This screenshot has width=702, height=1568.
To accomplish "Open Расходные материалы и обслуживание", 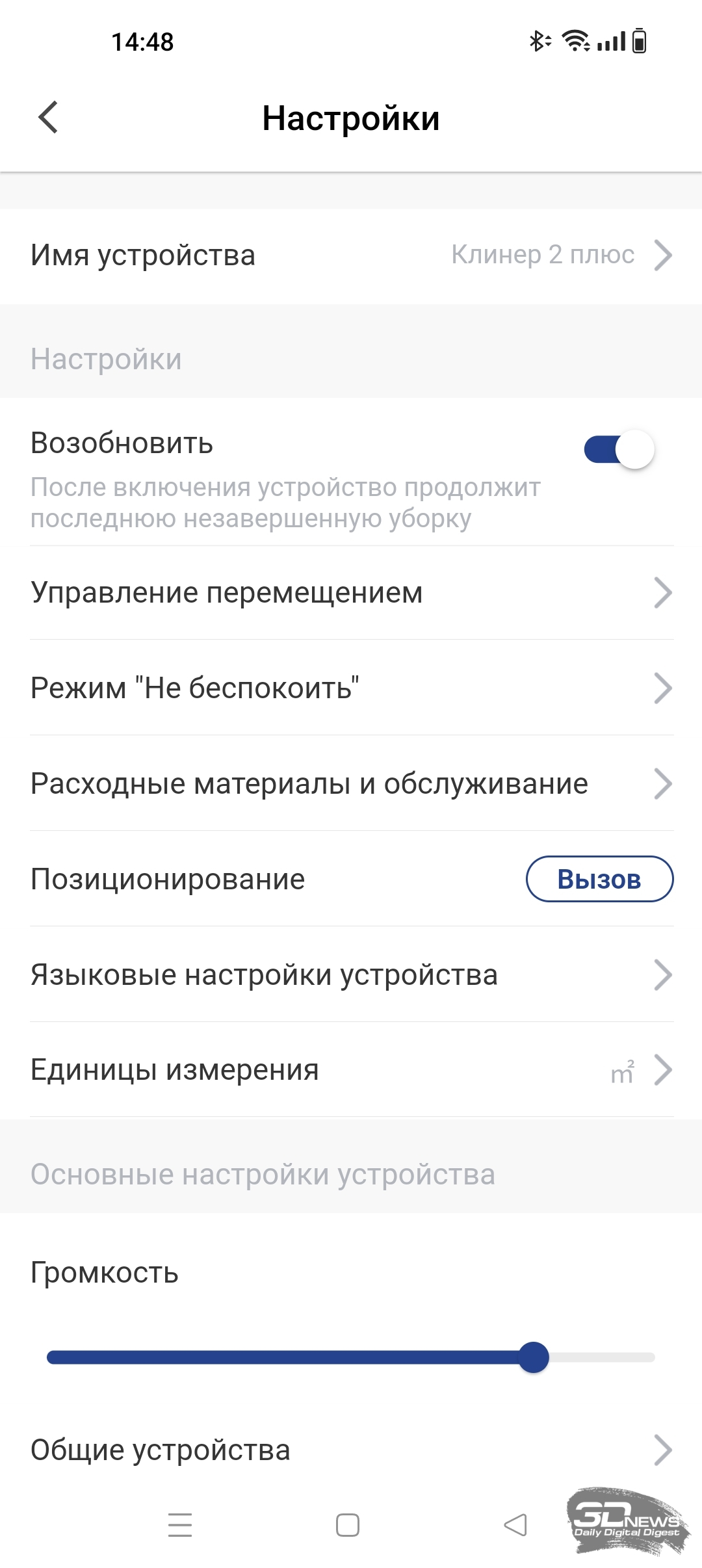I will tap(351, 783).
